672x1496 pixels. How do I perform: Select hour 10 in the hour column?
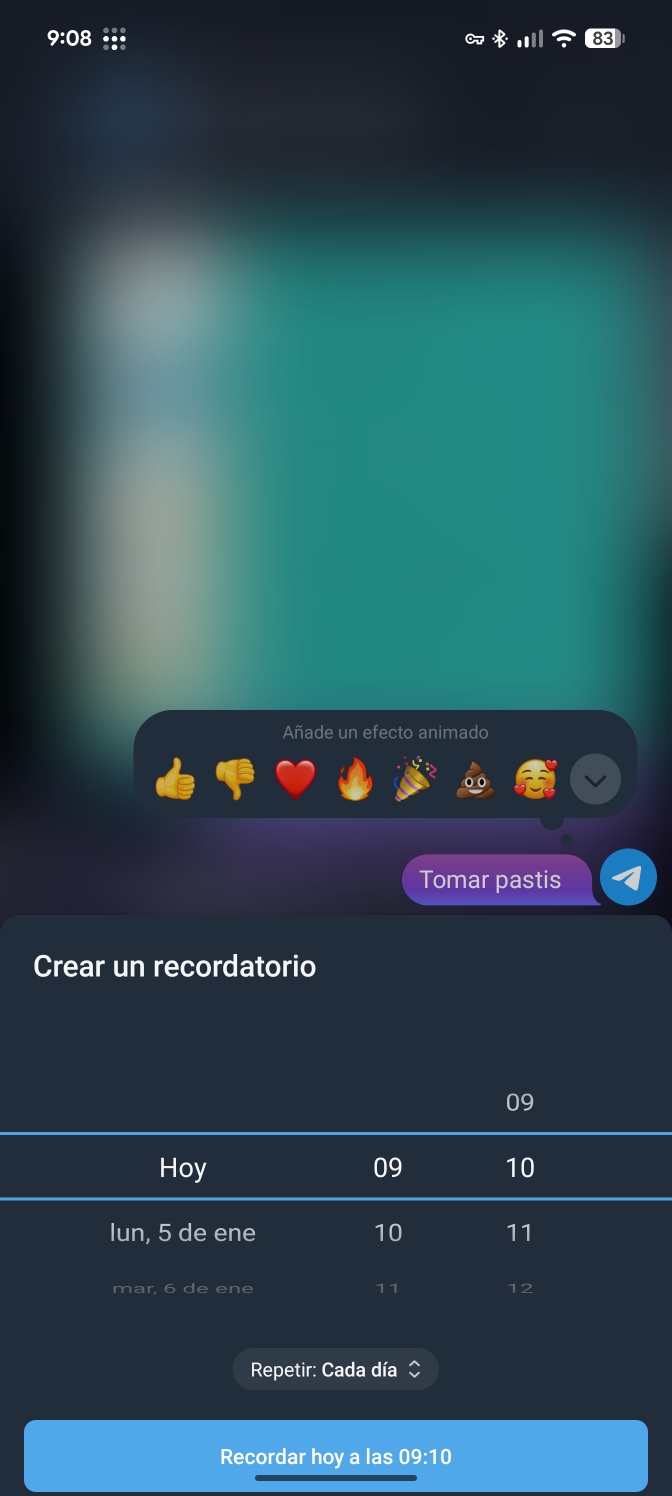(x=388, y=1233)
